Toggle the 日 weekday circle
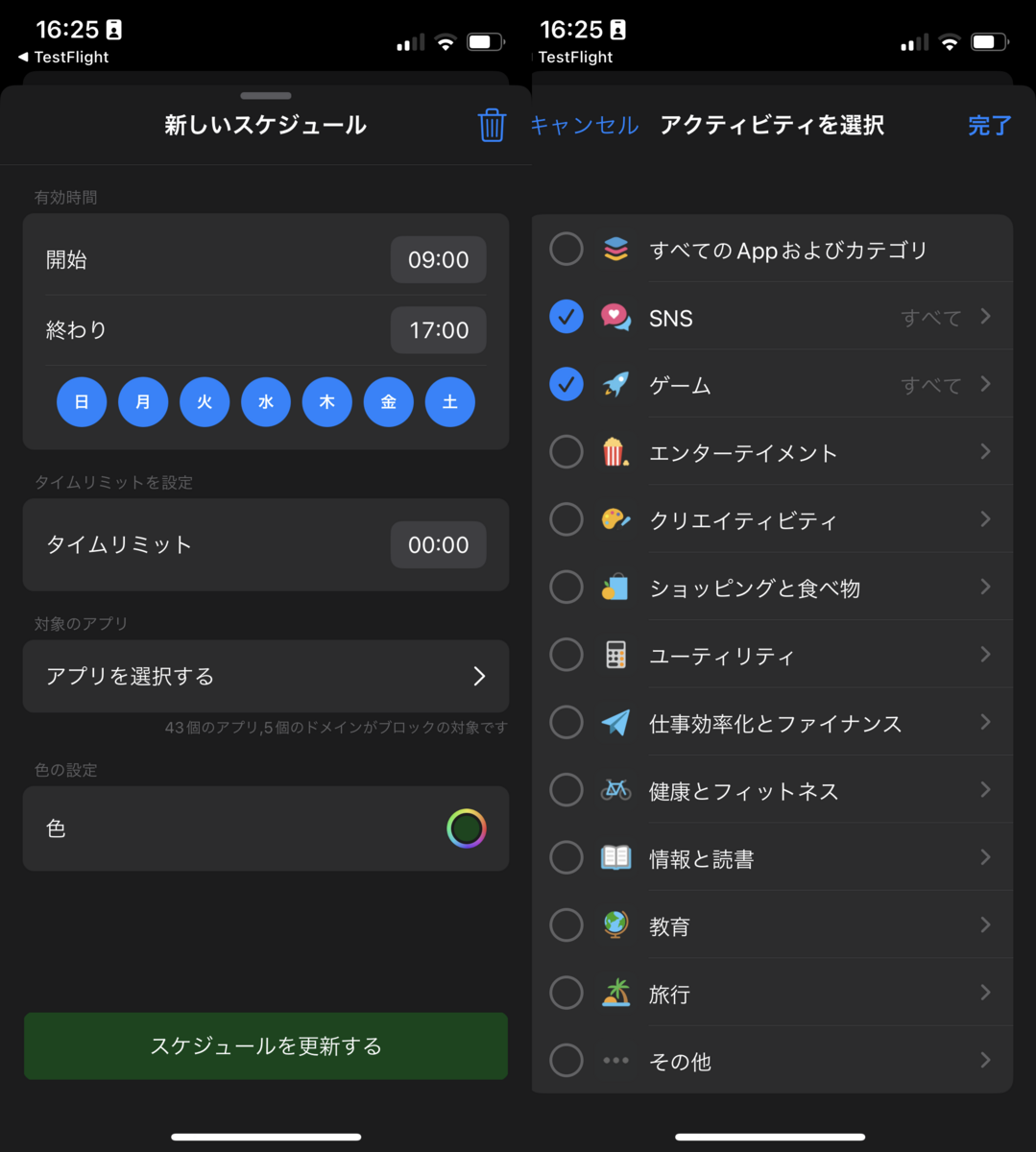Screen dimensions: 1036x1152 pos(82,401)
